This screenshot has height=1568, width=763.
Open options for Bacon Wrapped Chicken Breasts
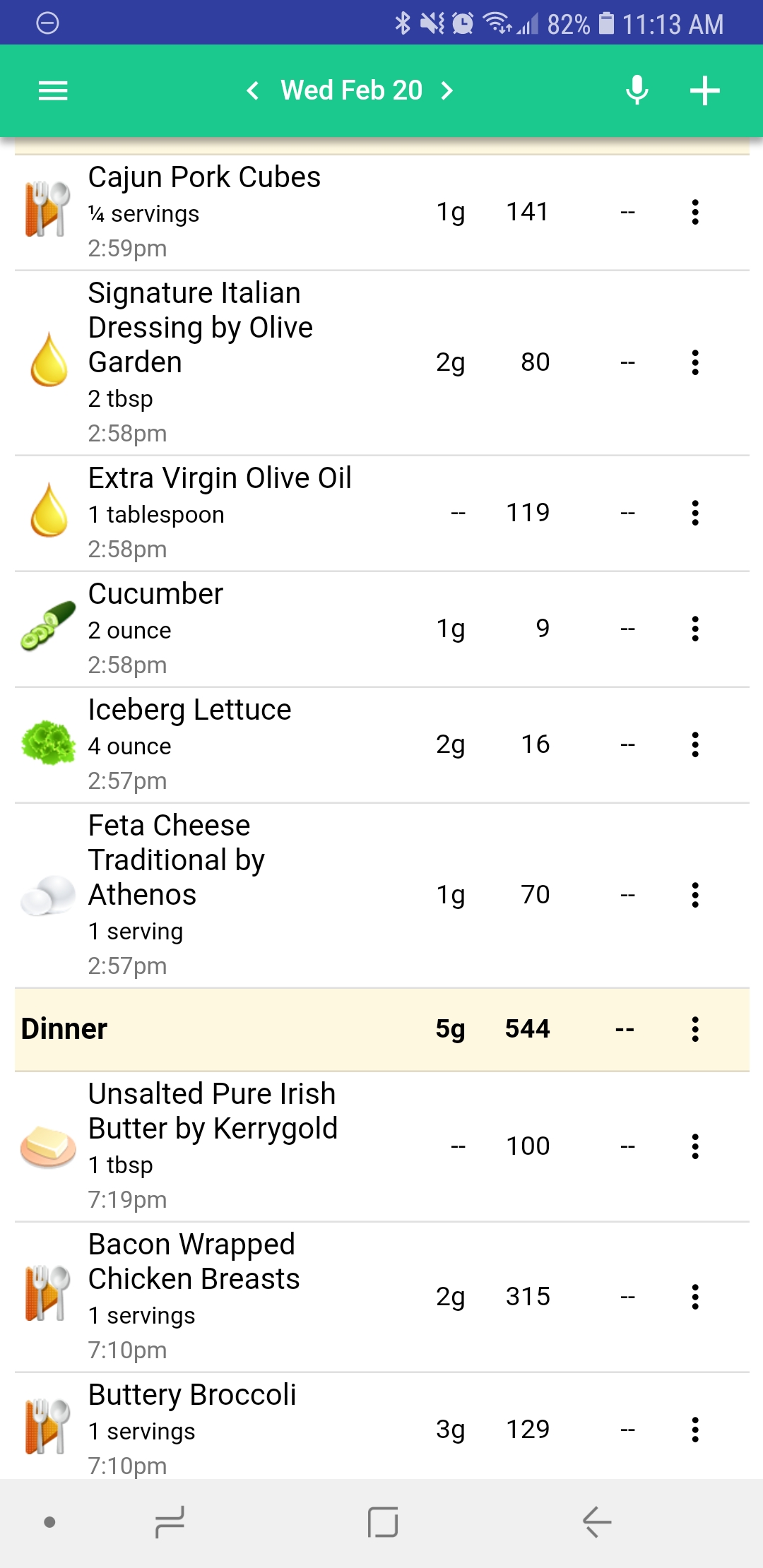tap(695, 1297)
